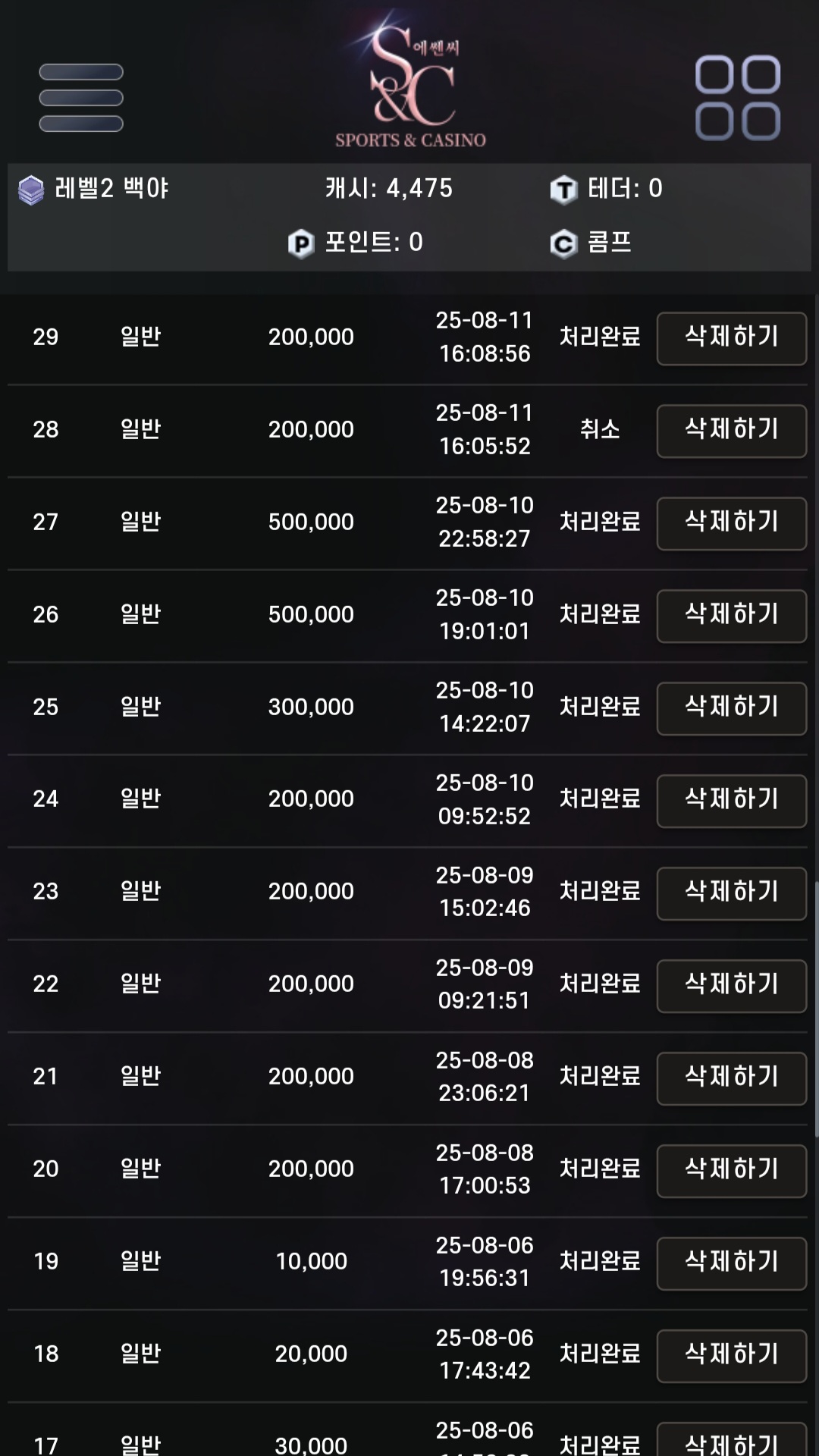Tap the 콤프 comp item

(x=591, y=243)
